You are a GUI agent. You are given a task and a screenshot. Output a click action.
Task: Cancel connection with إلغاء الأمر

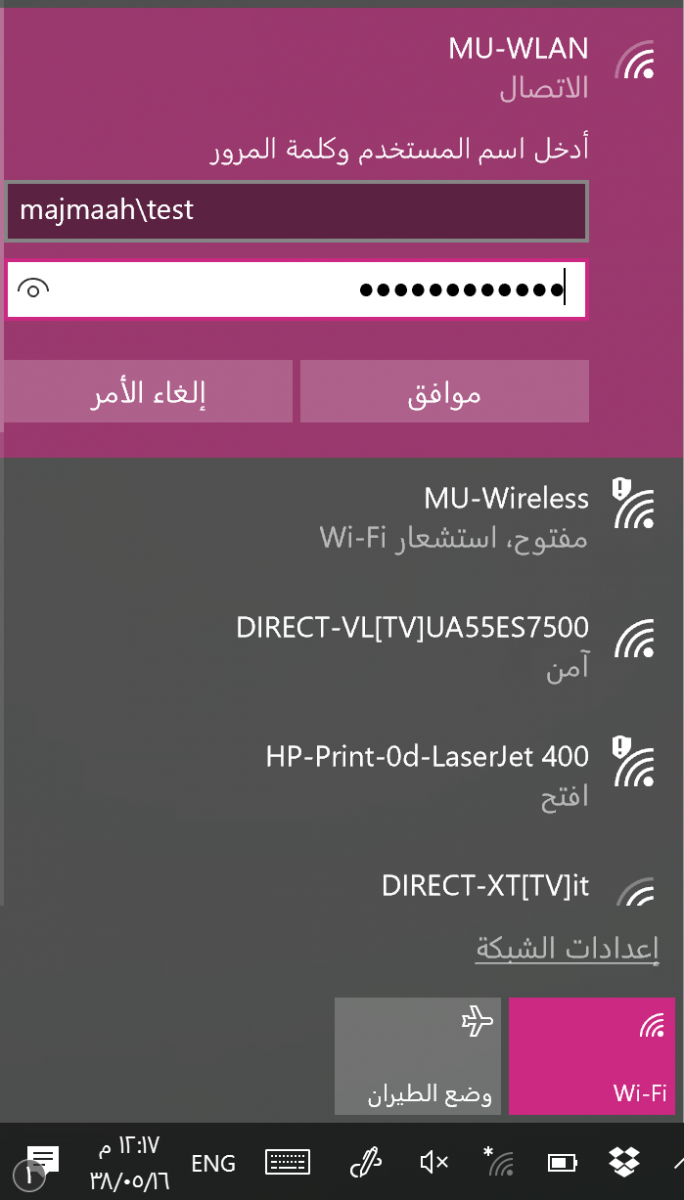tap(147, 392)
